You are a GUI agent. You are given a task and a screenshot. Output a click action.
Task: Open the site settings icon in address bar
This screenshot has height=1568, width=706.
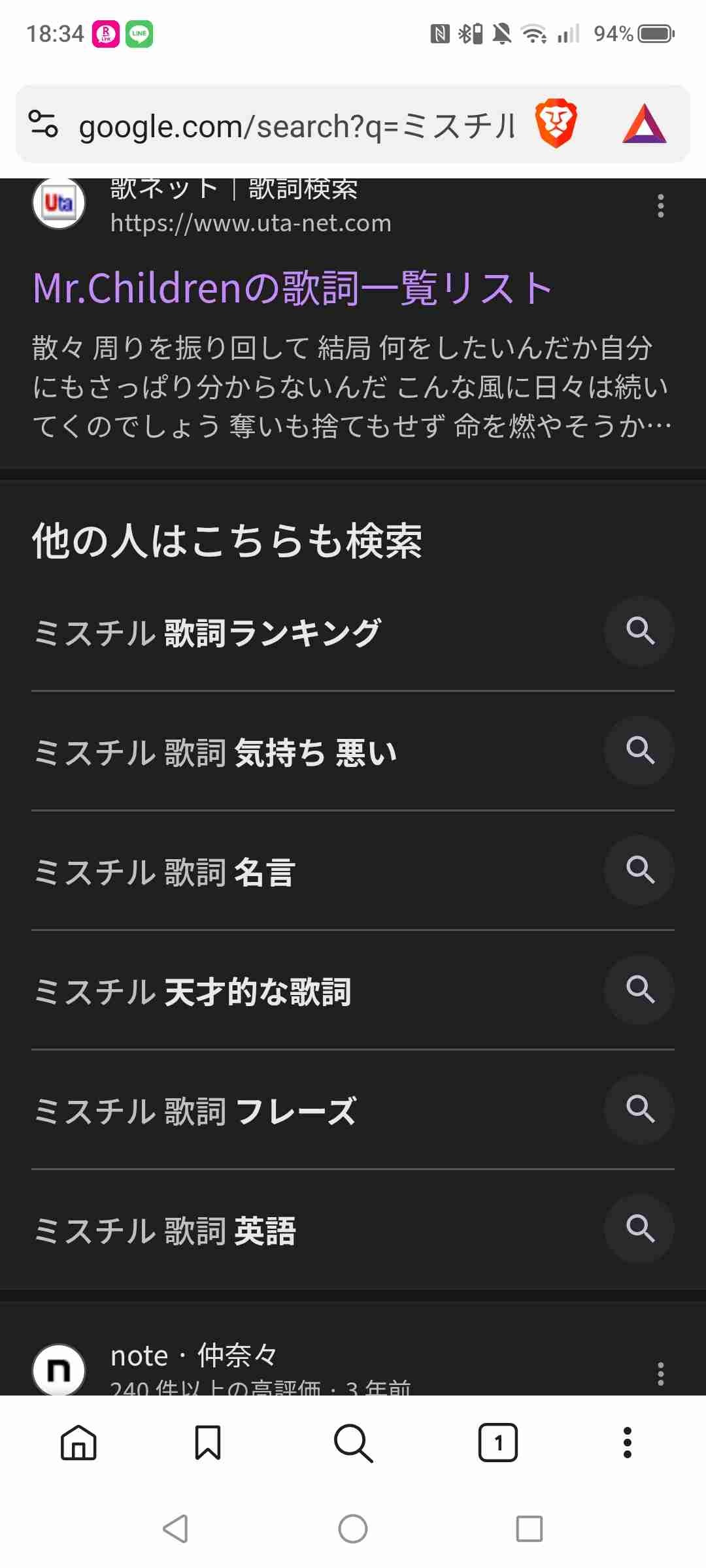(44, 123)
